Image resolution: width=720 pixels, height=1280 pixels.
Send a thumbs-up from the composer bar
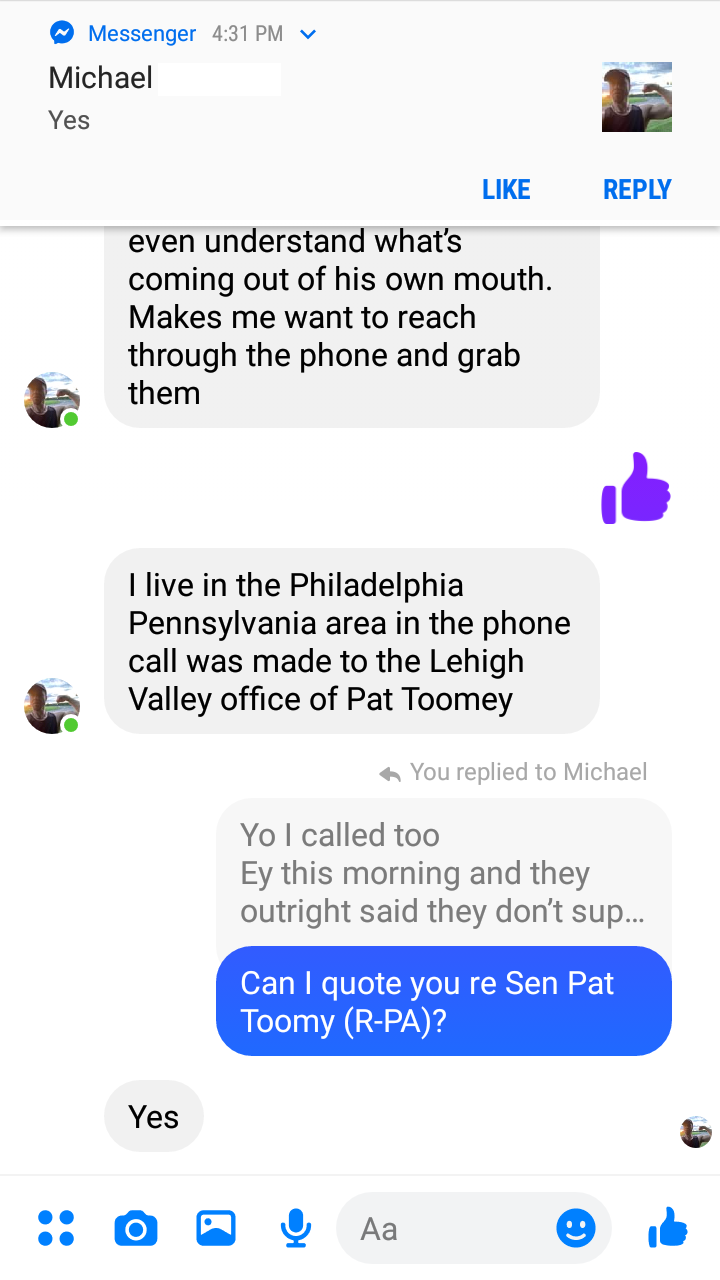[668, 1227]
